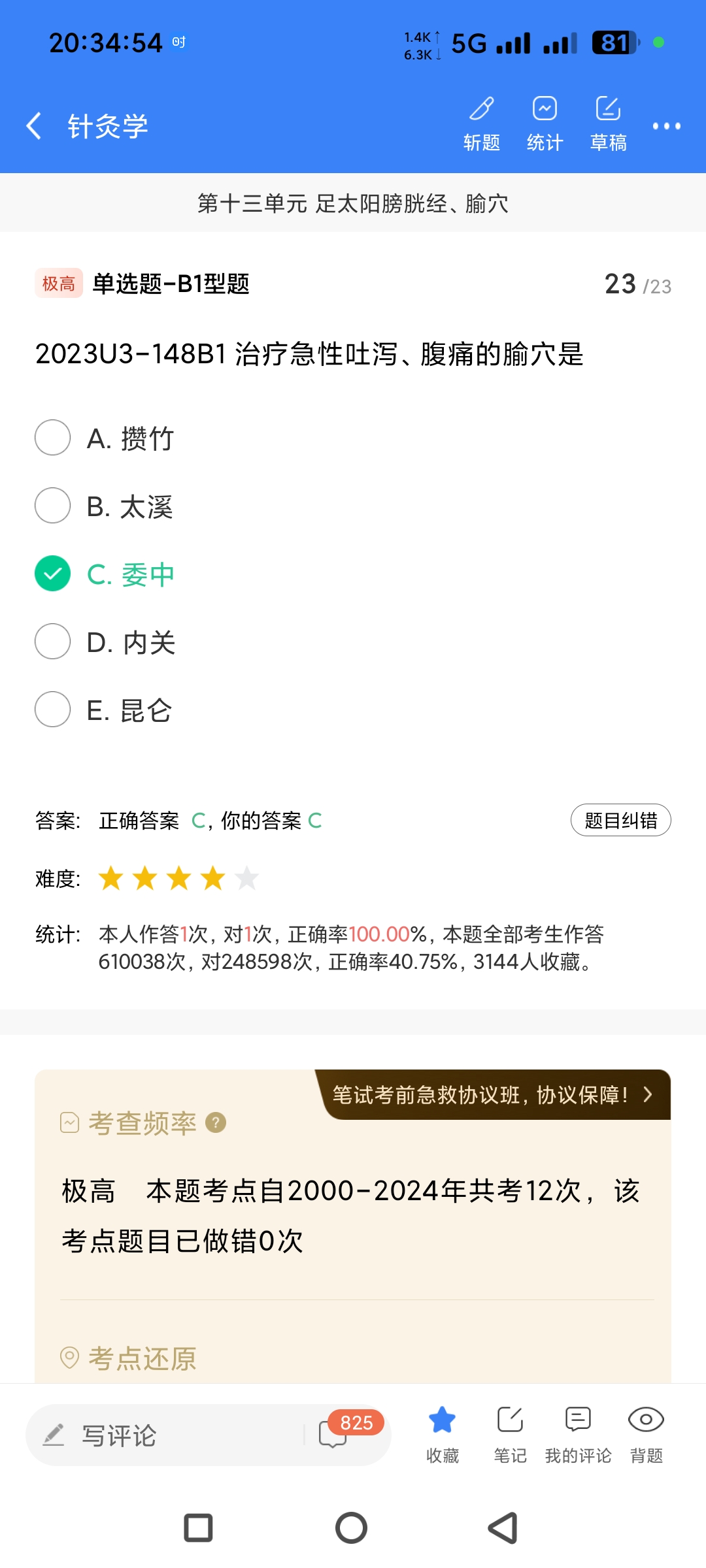This screenshot has height=1568, width=706.
Task: Tap the system home button
Action: point(352,1528)
